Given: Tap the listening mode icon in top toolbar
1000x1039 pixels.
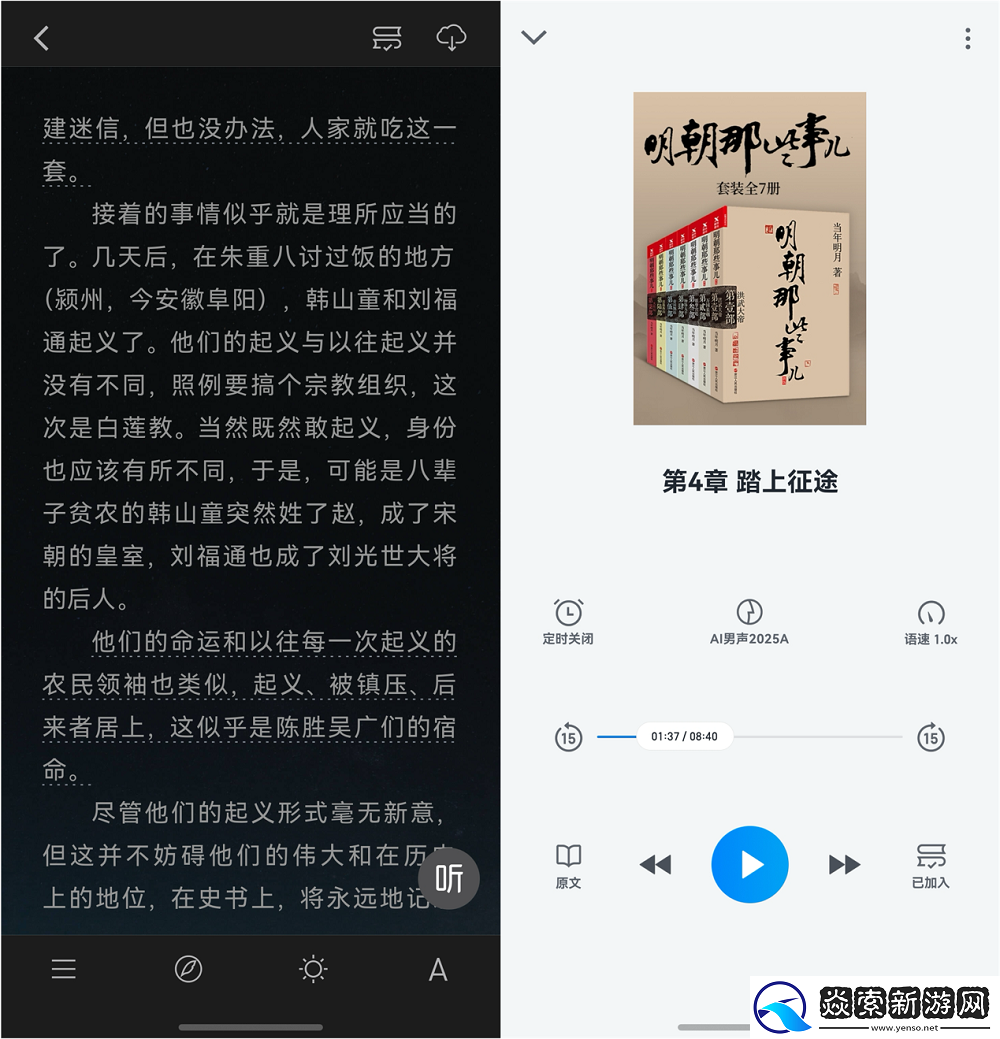Looking at the screenshot, I should tap(387, 37).
